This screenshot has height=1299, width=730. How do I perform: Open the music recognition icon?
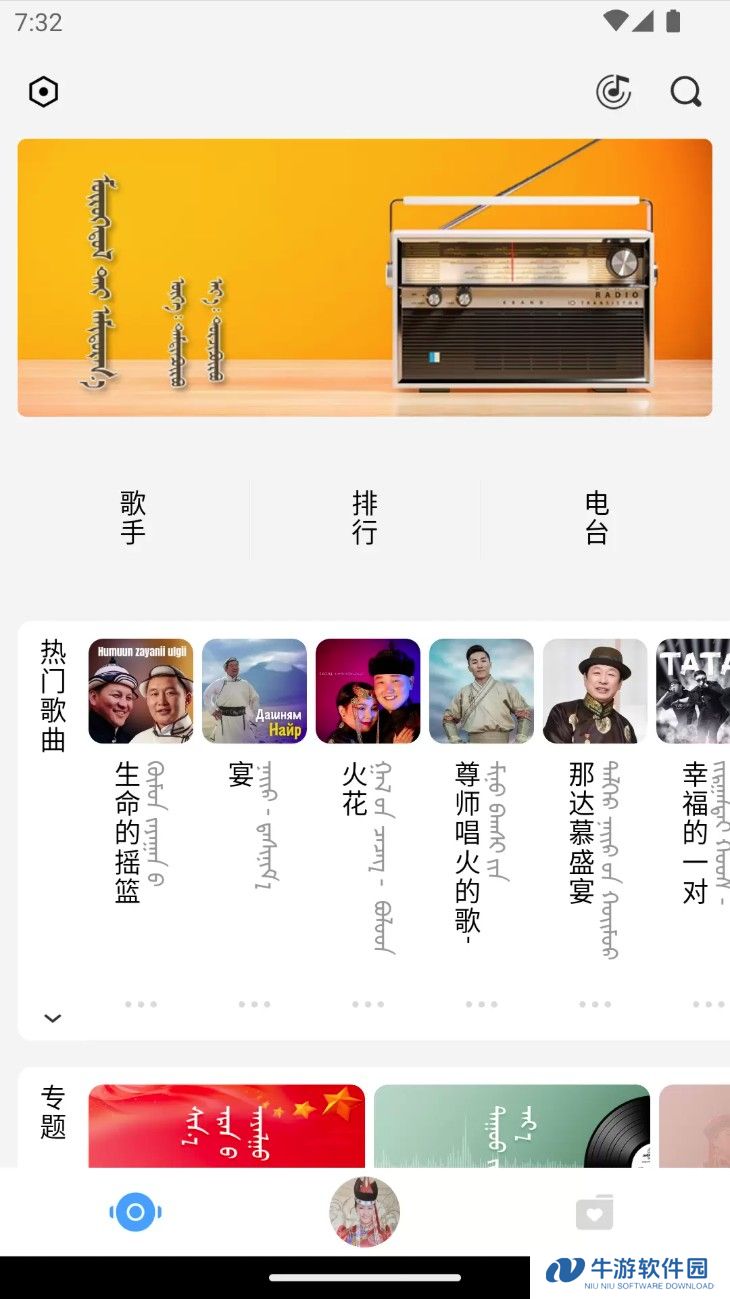click(x=614, y=92)
